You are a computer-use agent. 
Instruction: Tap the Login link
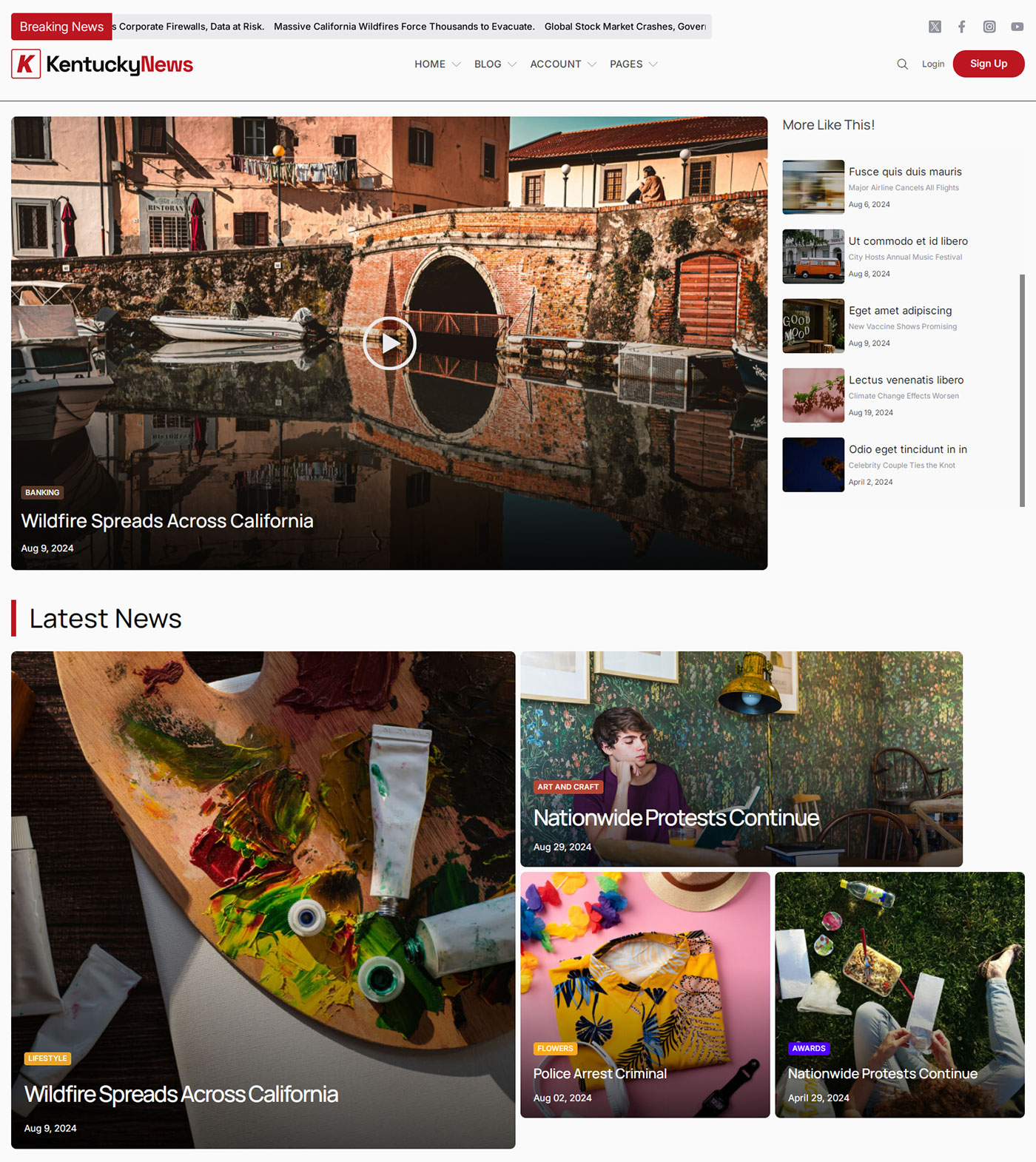932,64
